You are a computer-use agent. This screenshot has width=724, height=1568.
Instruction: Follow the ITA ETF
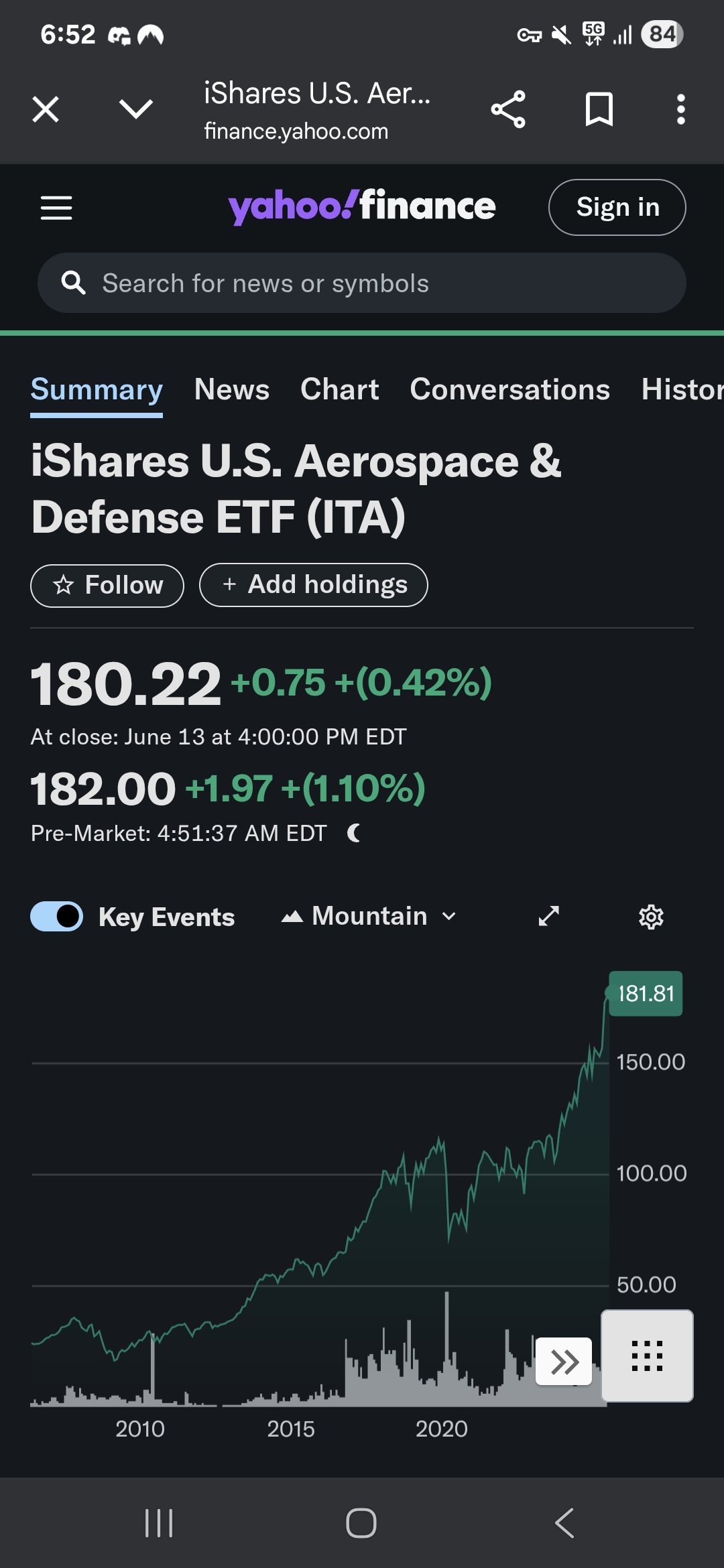pyautogui.click(x=107, y=585)
